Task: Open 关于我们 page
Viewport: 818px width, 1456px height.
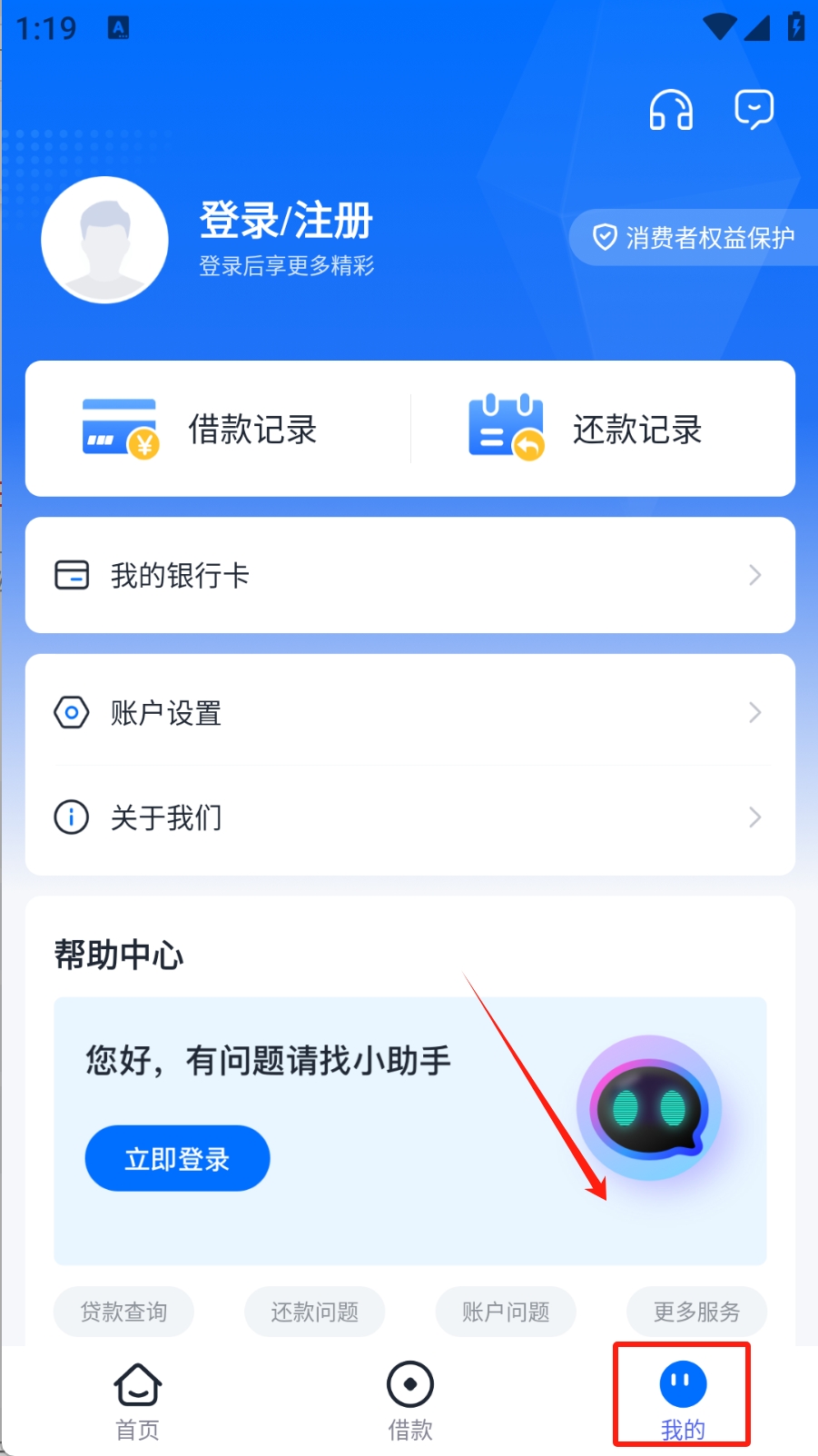Action: (x=409, y=817)
